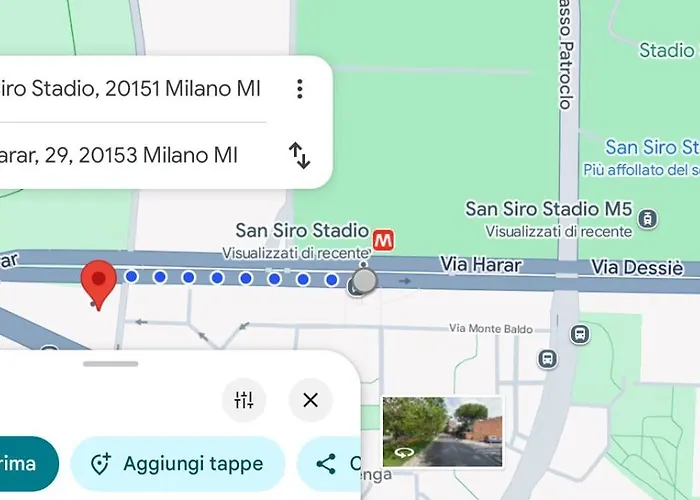Edit the San Siro Stadio starting point
Image resolution: width=700 pixels, height=500 pixels.
(130, 89)
